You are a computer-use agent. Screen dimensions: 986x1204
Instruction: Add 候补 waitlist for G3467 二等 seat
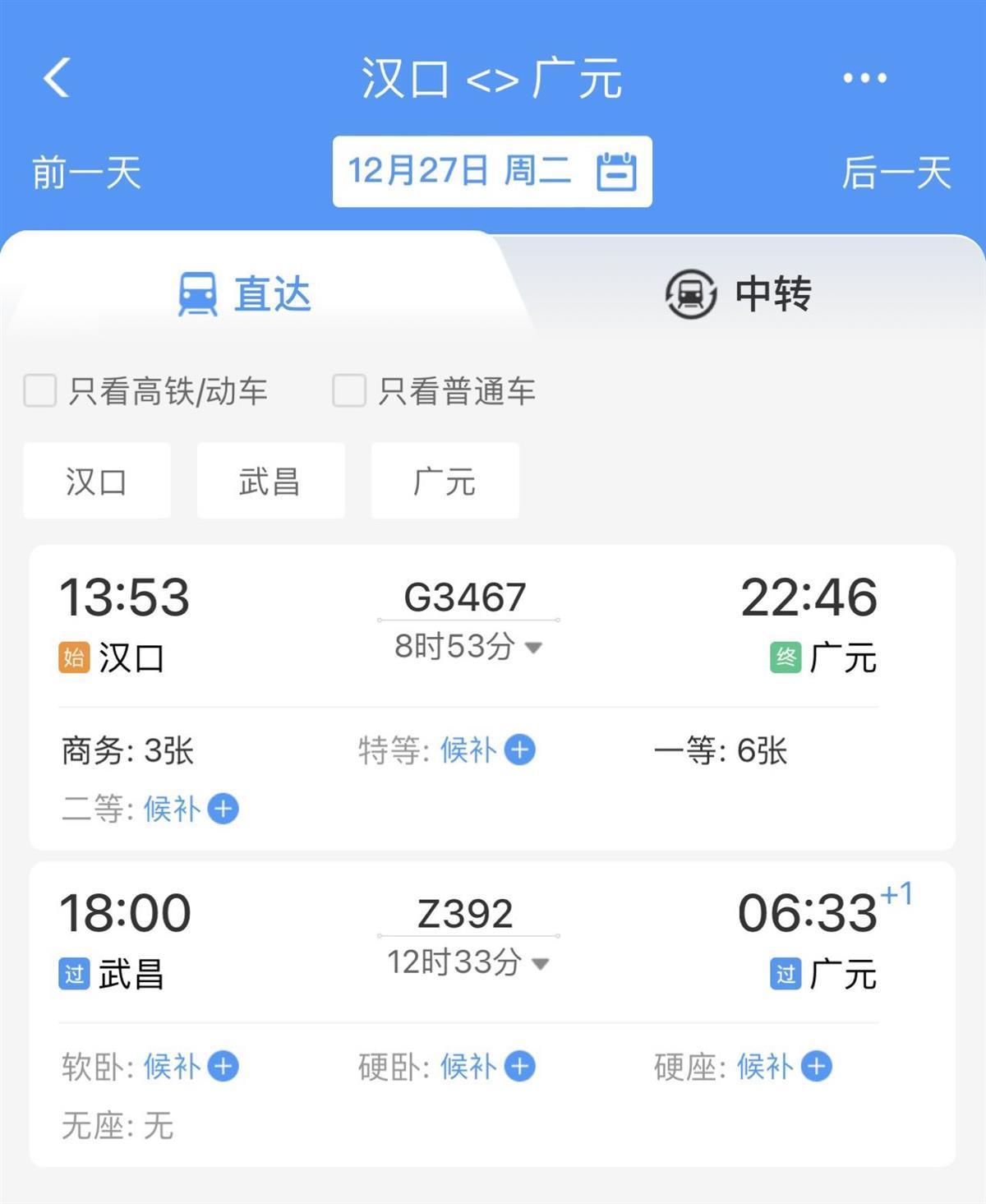click(223, 809)
